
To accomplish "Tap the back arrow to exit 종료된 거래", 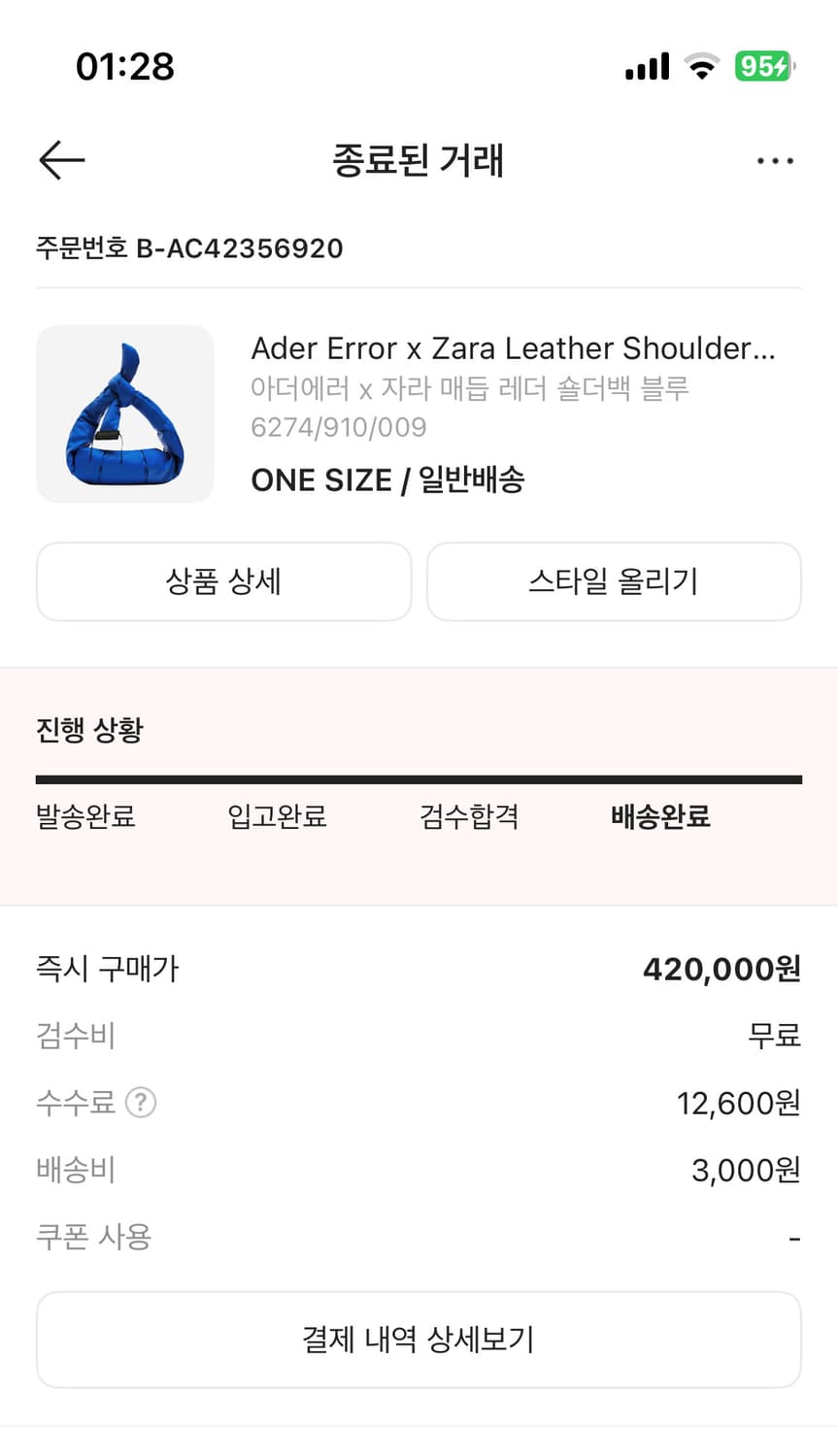I will [61, 160].
